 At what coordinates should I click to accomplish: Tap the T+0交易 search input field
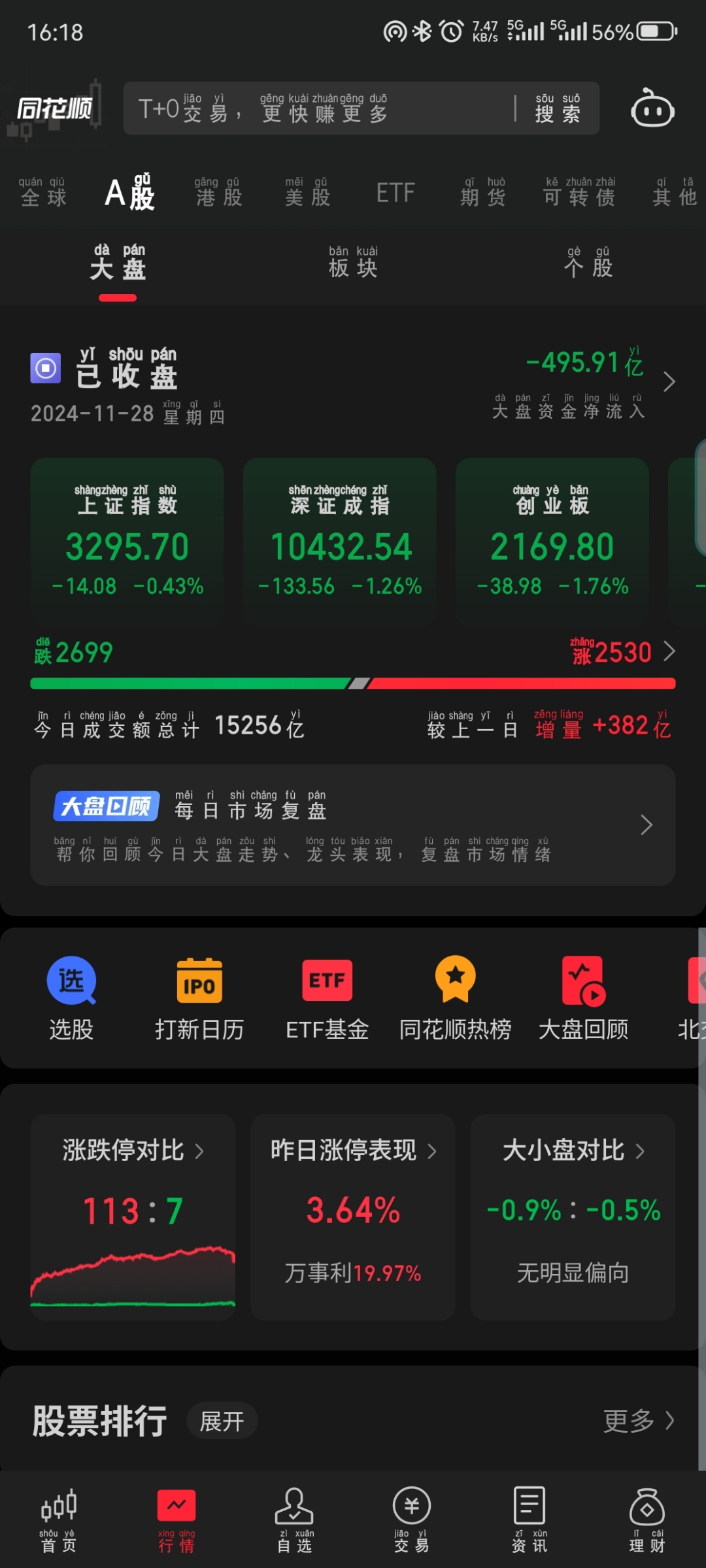click(294, 108)
